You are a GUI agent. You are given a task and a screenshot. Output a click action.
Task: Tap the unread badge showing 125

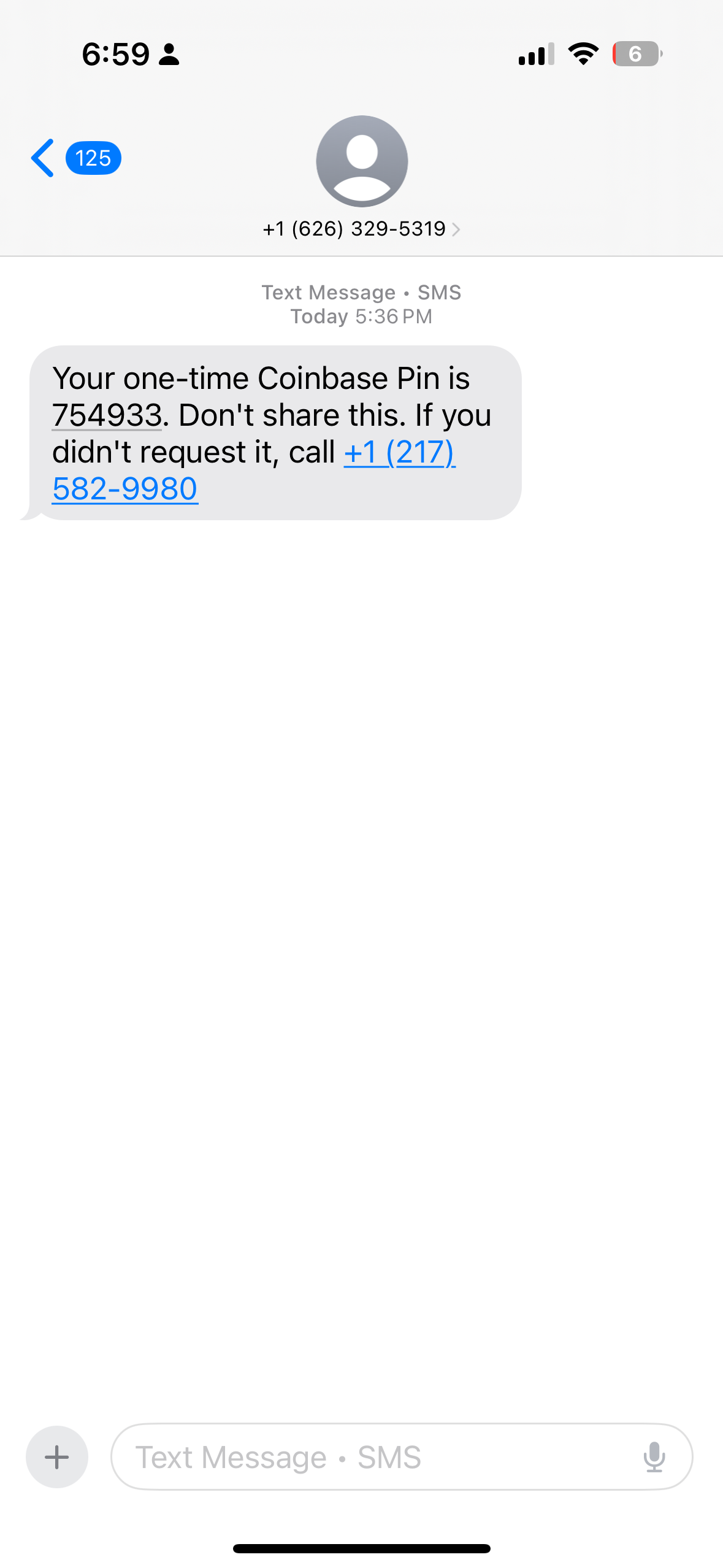point(92,158)
